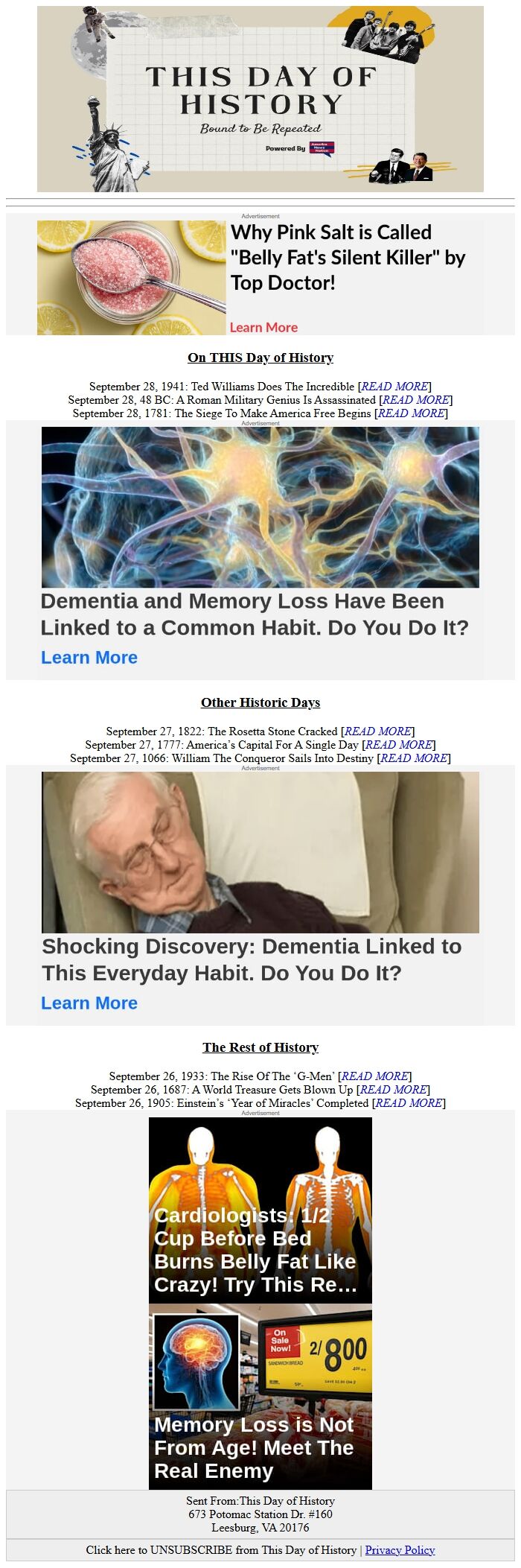This screenshot has width=521, height=1568.
Task: Open READ MORE for Einstein's Year of Miracles
Action: tap(409, 1103)
